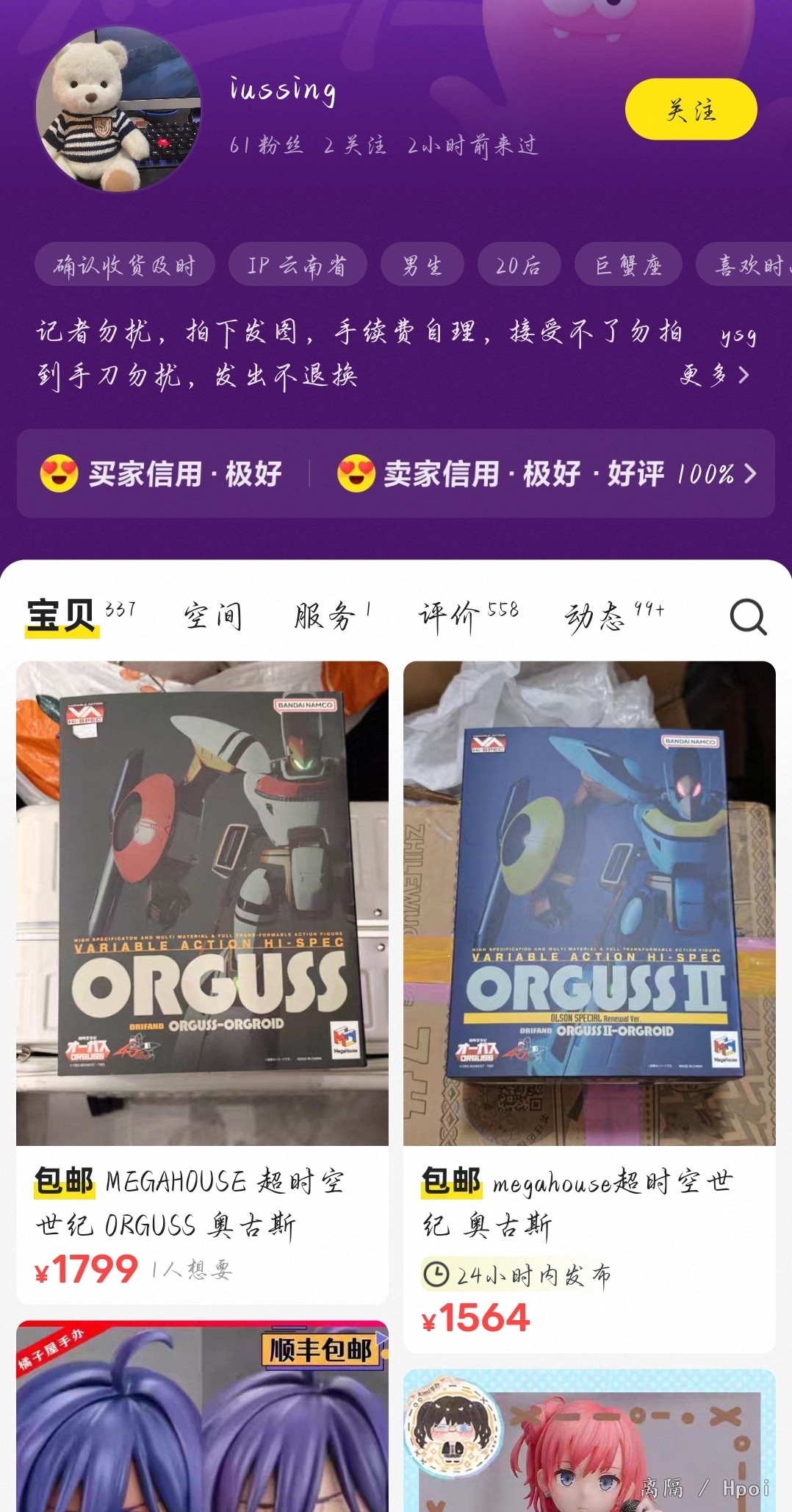The width and height of the screenshot is (792, 1512).
Task: Tap the 确认收货及时 tag chip
Action: coord(125,264)
